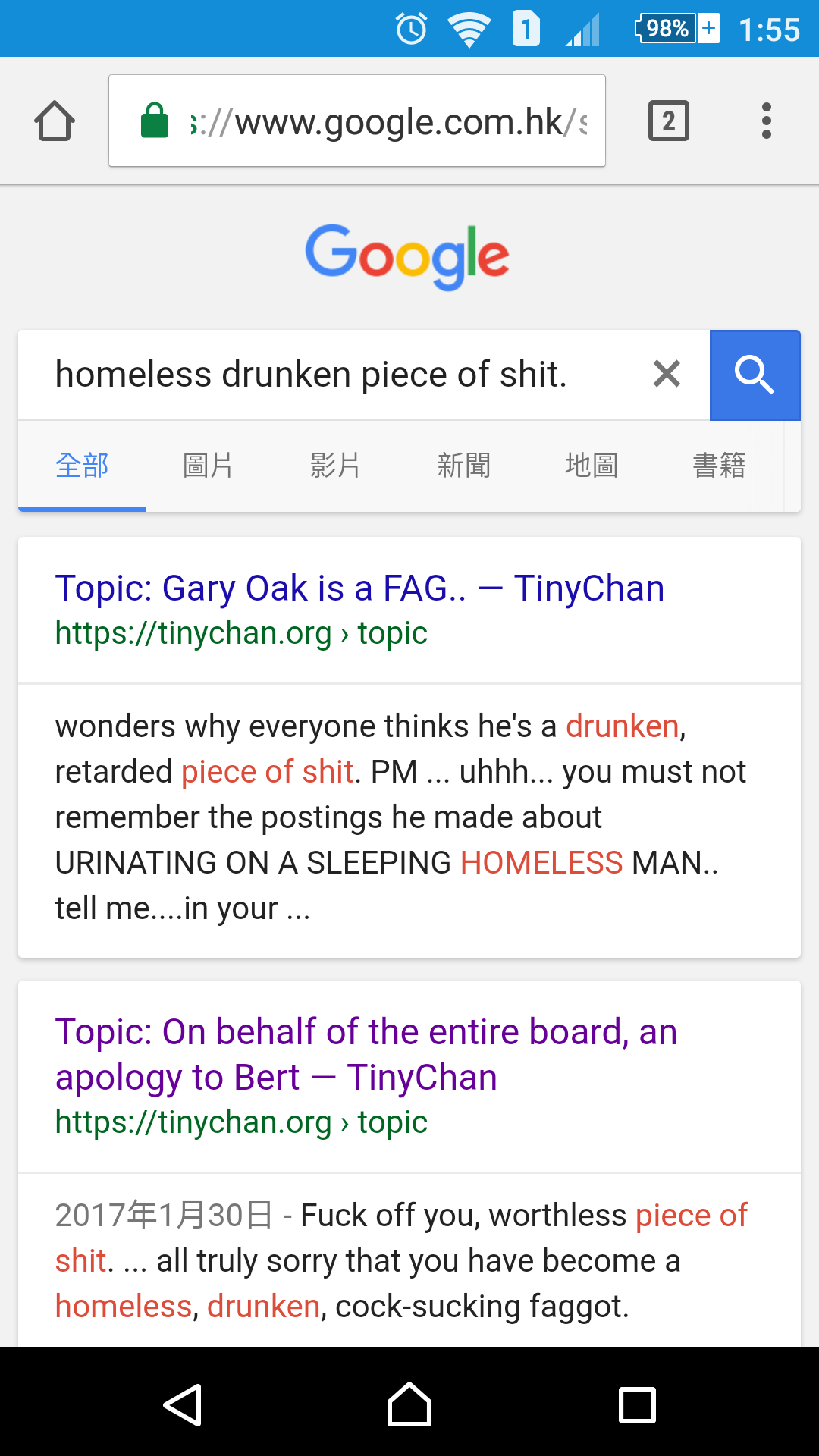The image size is (819, 1456).
Task: Switch to the 圖片 tab
Action: 208,466
